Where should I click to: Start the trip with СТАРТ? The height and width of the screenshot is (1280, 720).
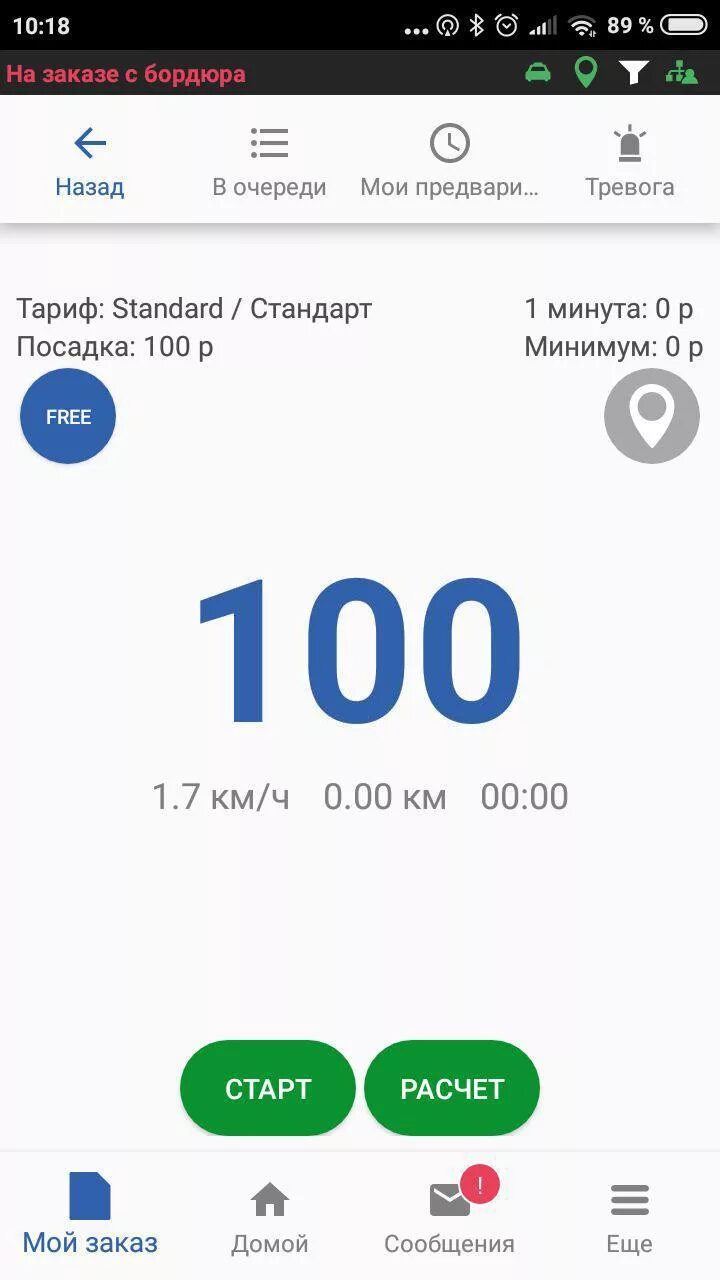(x=268, y=1088)
